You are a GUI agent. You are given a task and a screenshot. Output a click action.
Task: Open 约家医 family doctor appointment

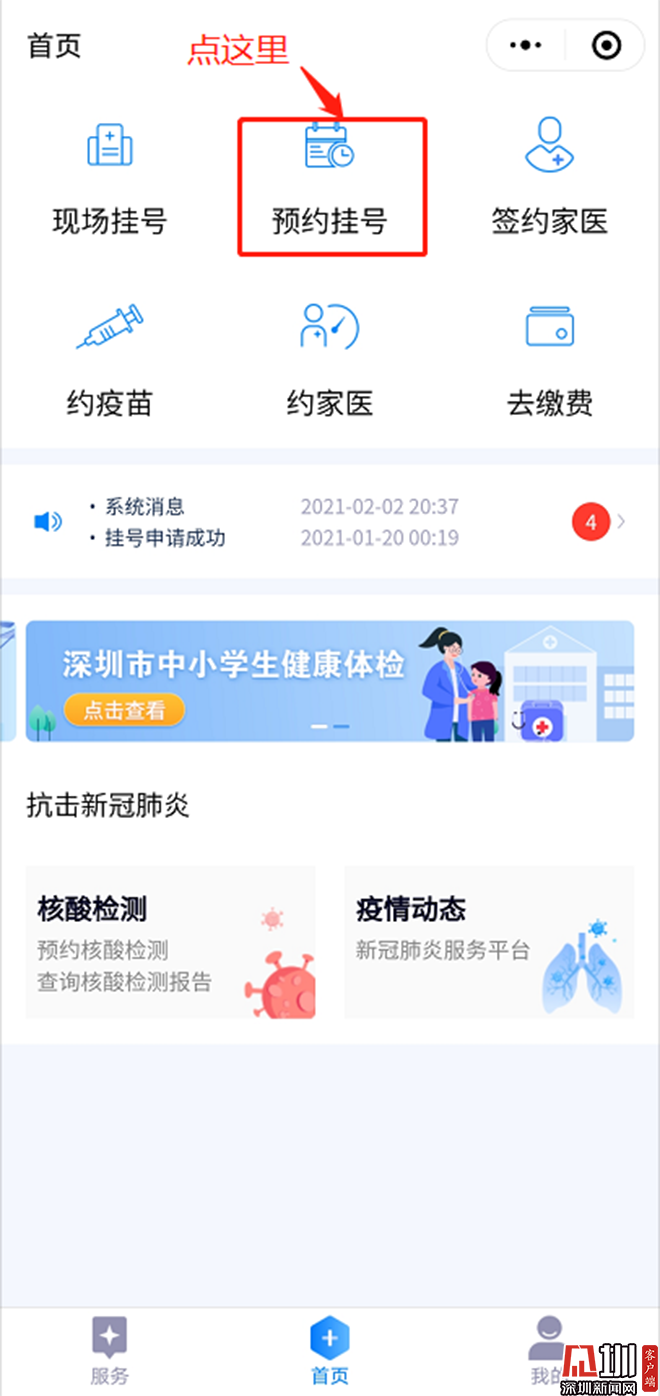tap(330, 362)
